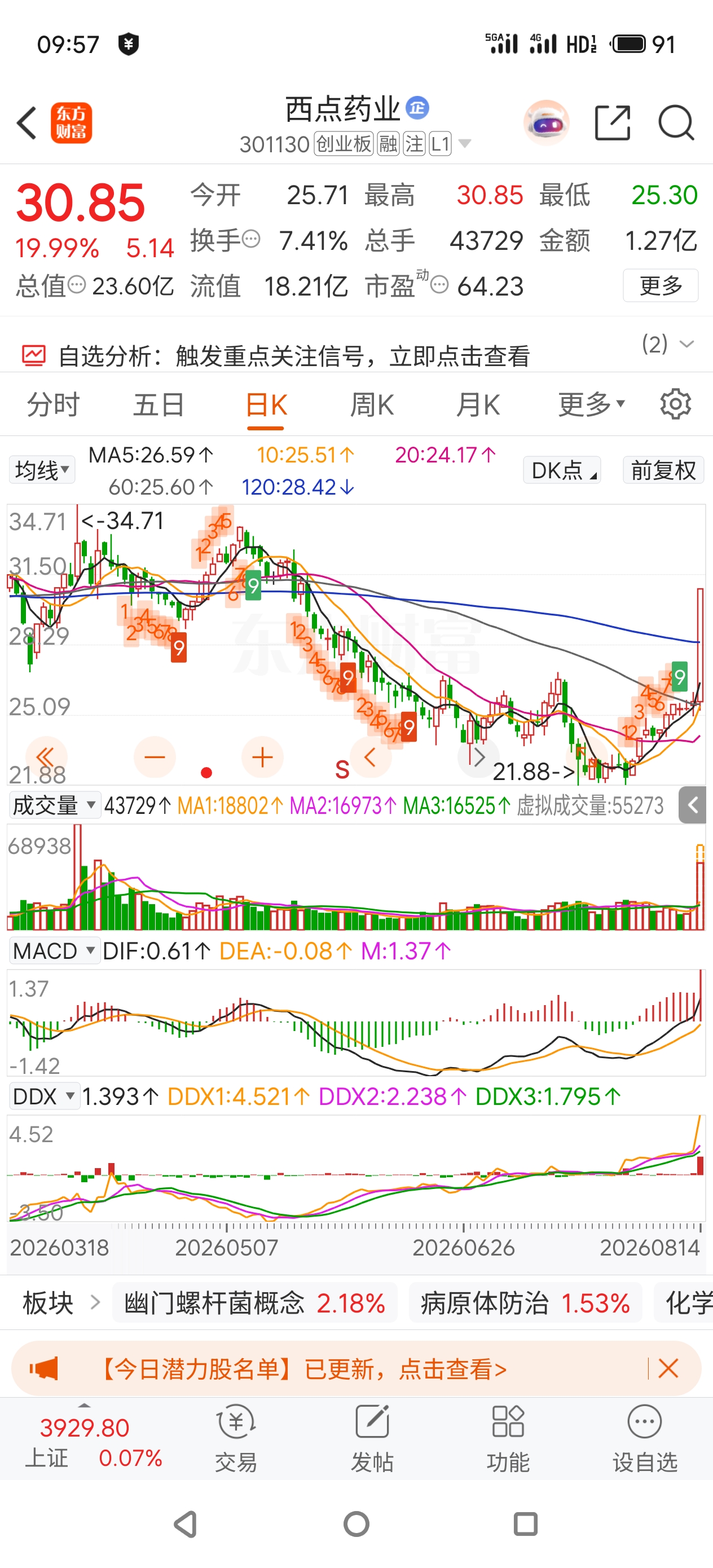Share this stock page
713x1568 pixels.
click(612, 123)
